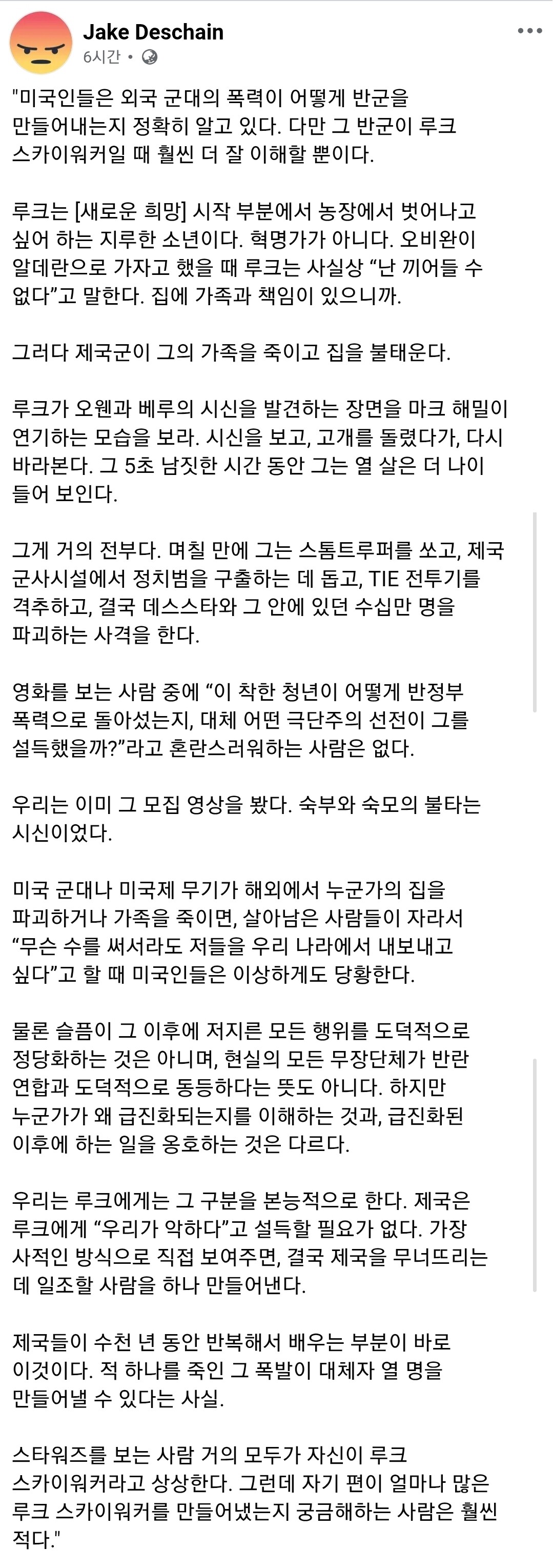Viewport: 553px width, 1568px height.
Task: Open the post's three-dot options menu
Action: [529, 31]
